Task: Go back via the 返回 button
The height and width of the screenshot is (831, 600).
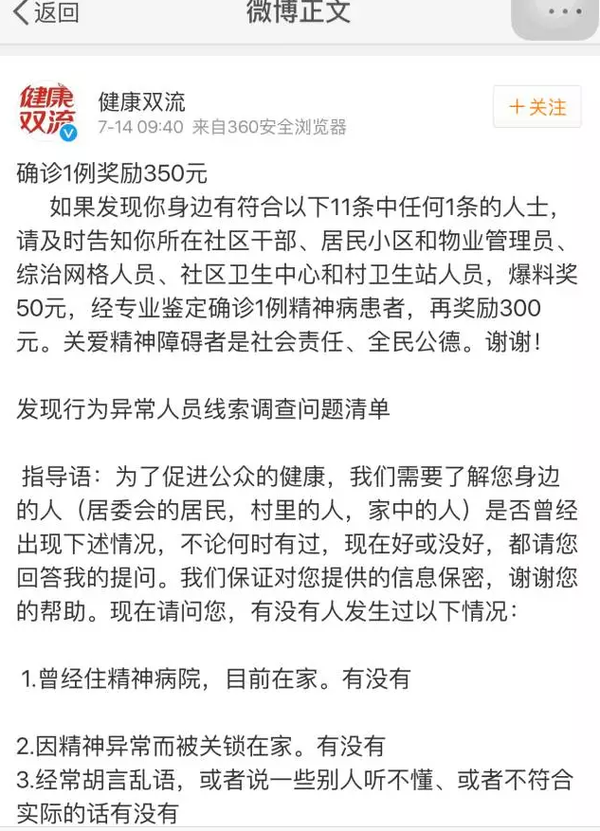Action: coord(46,13)
